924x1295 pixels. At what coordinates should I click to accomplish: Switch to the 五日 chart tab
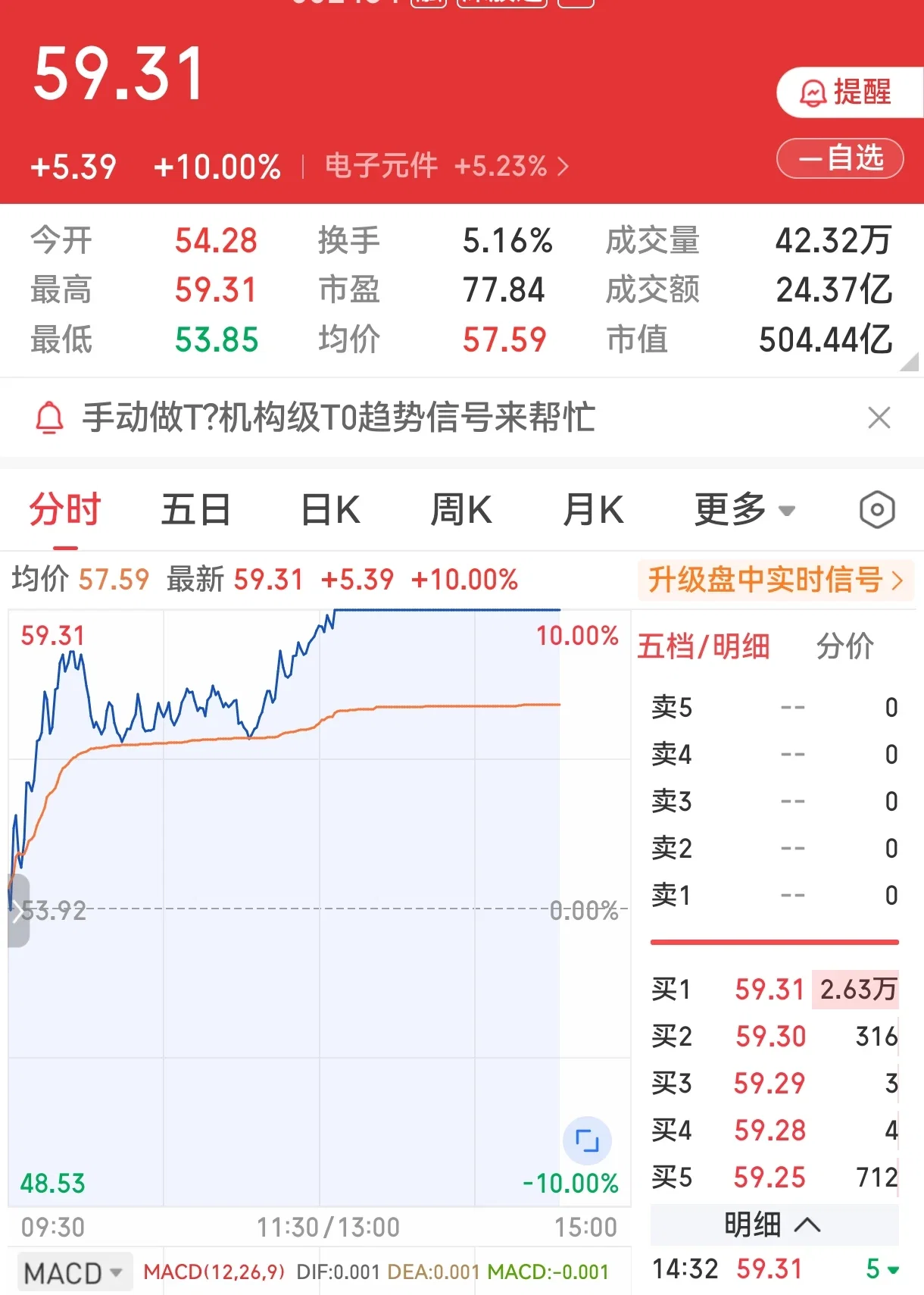pyautogui.click(x=196, y=509)
